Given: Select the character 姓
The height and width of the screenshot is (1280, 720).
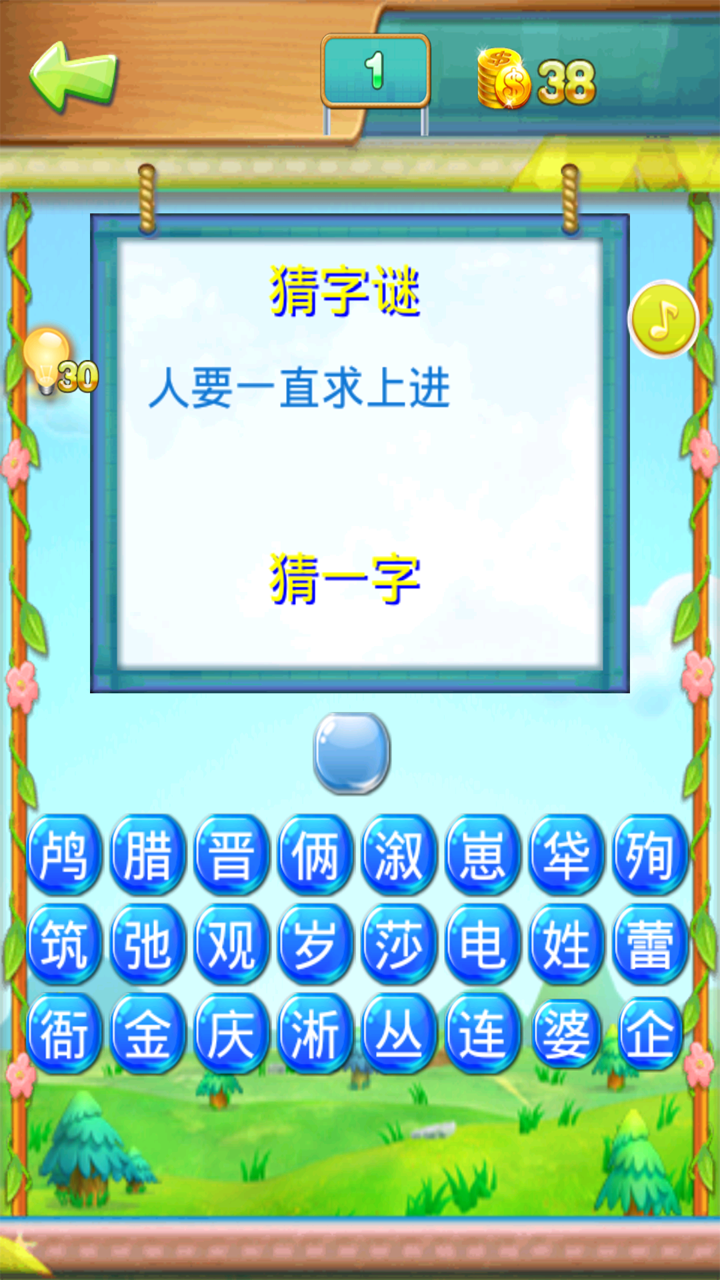Looking at the screenshot, I should pos(567,944).
